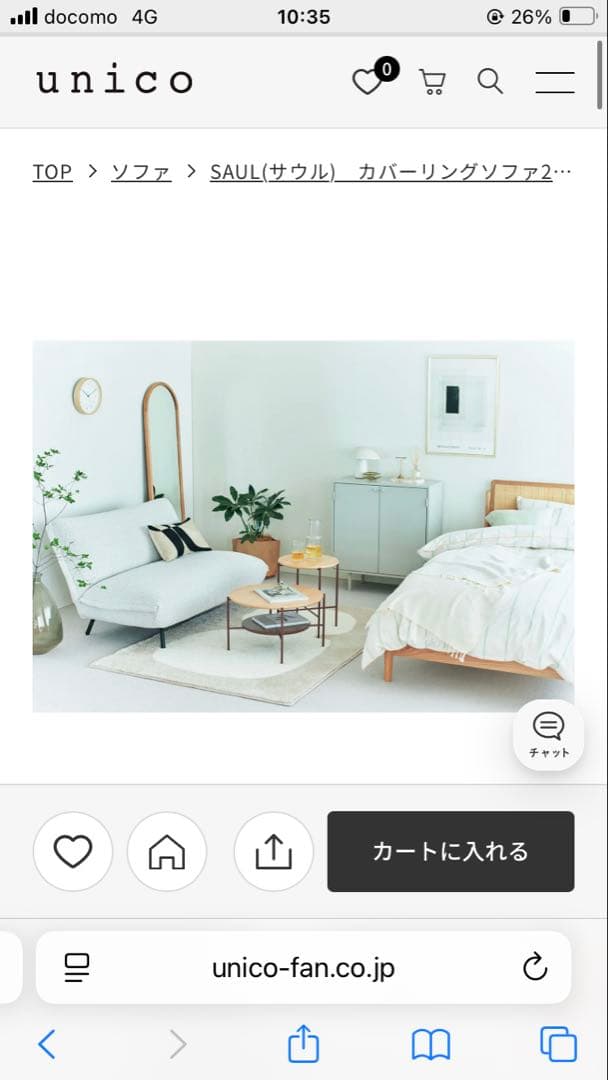Start a chat with チャット button
The height and width of the screenshot is (1080, 608).
pyautogui.click(x=548, y=734)
